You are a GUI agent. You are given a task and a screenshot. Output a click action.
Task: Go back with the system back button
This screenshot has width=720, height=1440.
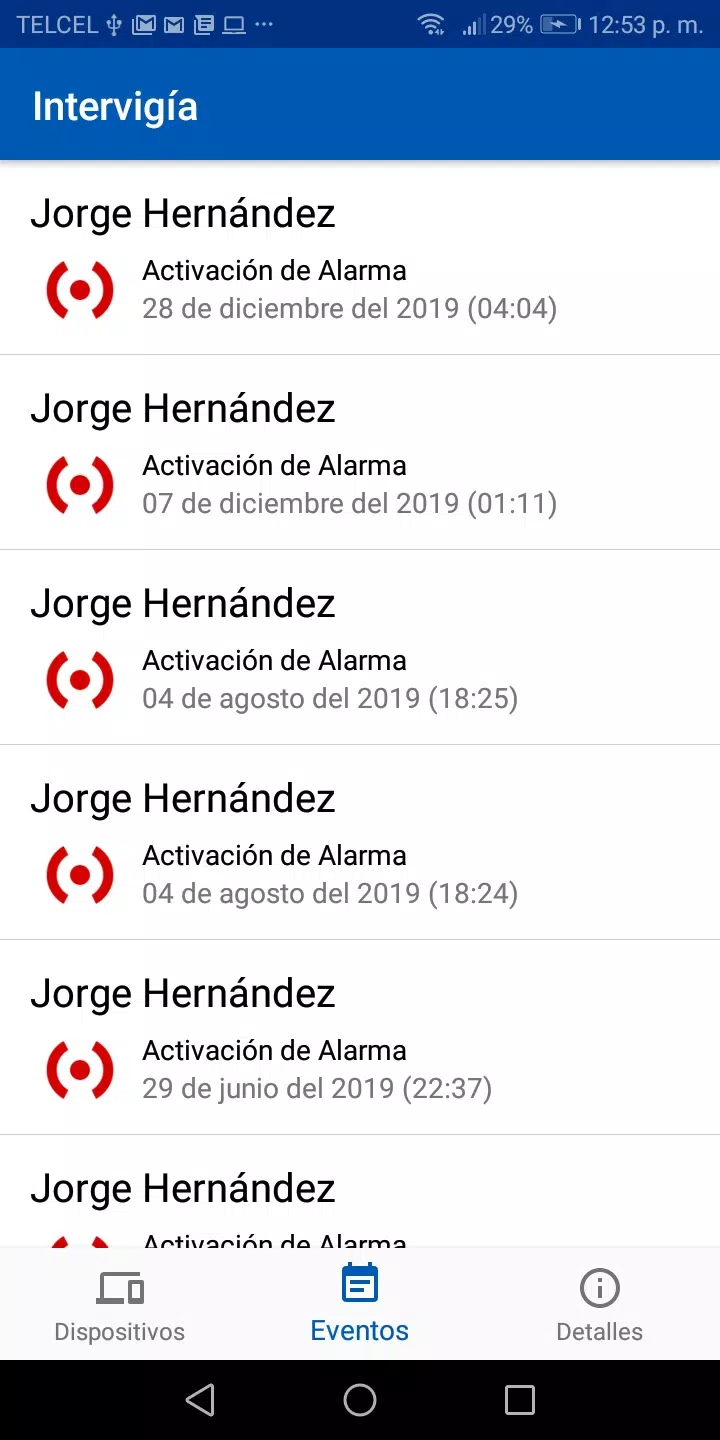click(x=201, y=1400)
